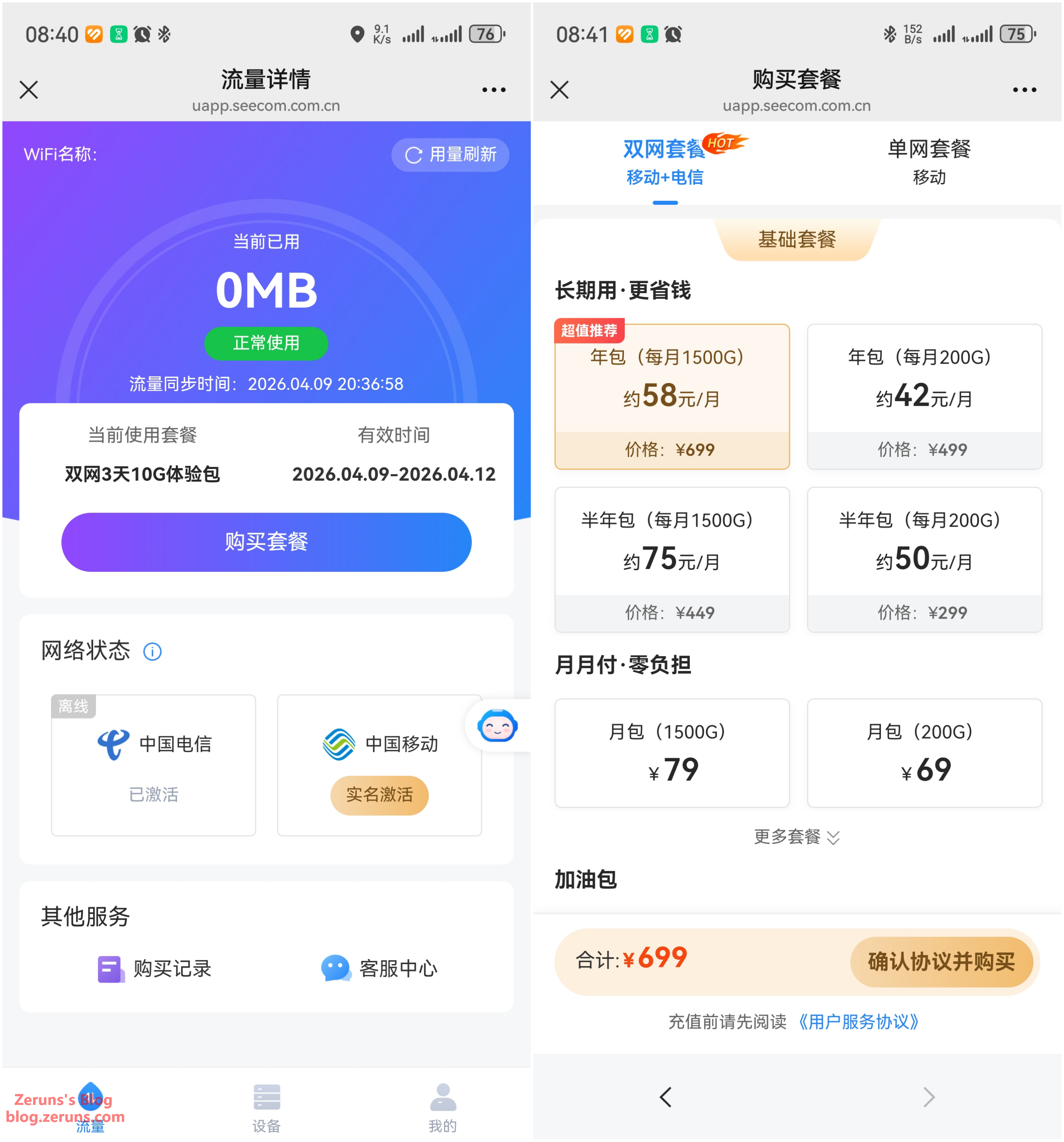Tap 确认协议并购买
This screenshot has width=1064, height=1142.
click(x=941, y=962)
